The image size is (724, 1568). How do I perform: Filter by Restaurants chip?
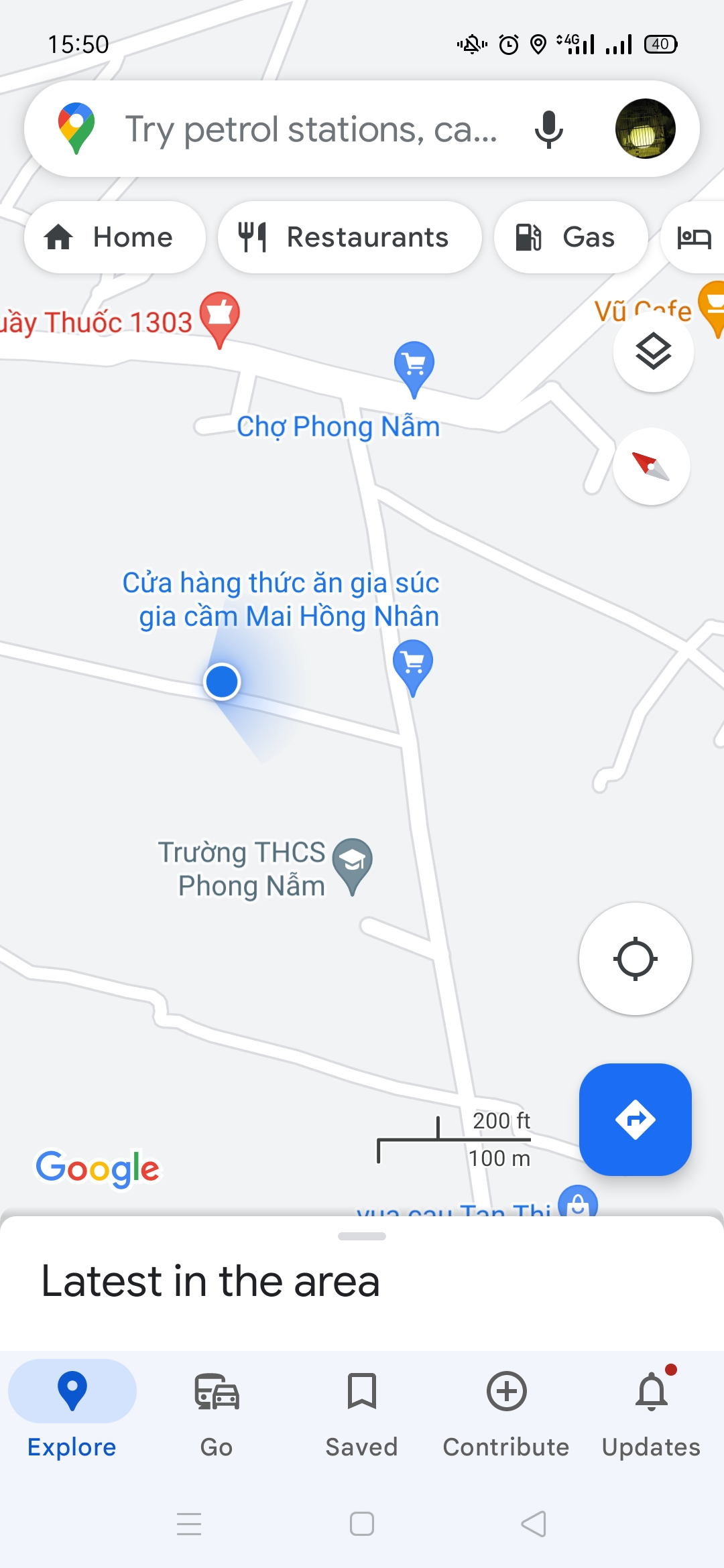(349, 237)
